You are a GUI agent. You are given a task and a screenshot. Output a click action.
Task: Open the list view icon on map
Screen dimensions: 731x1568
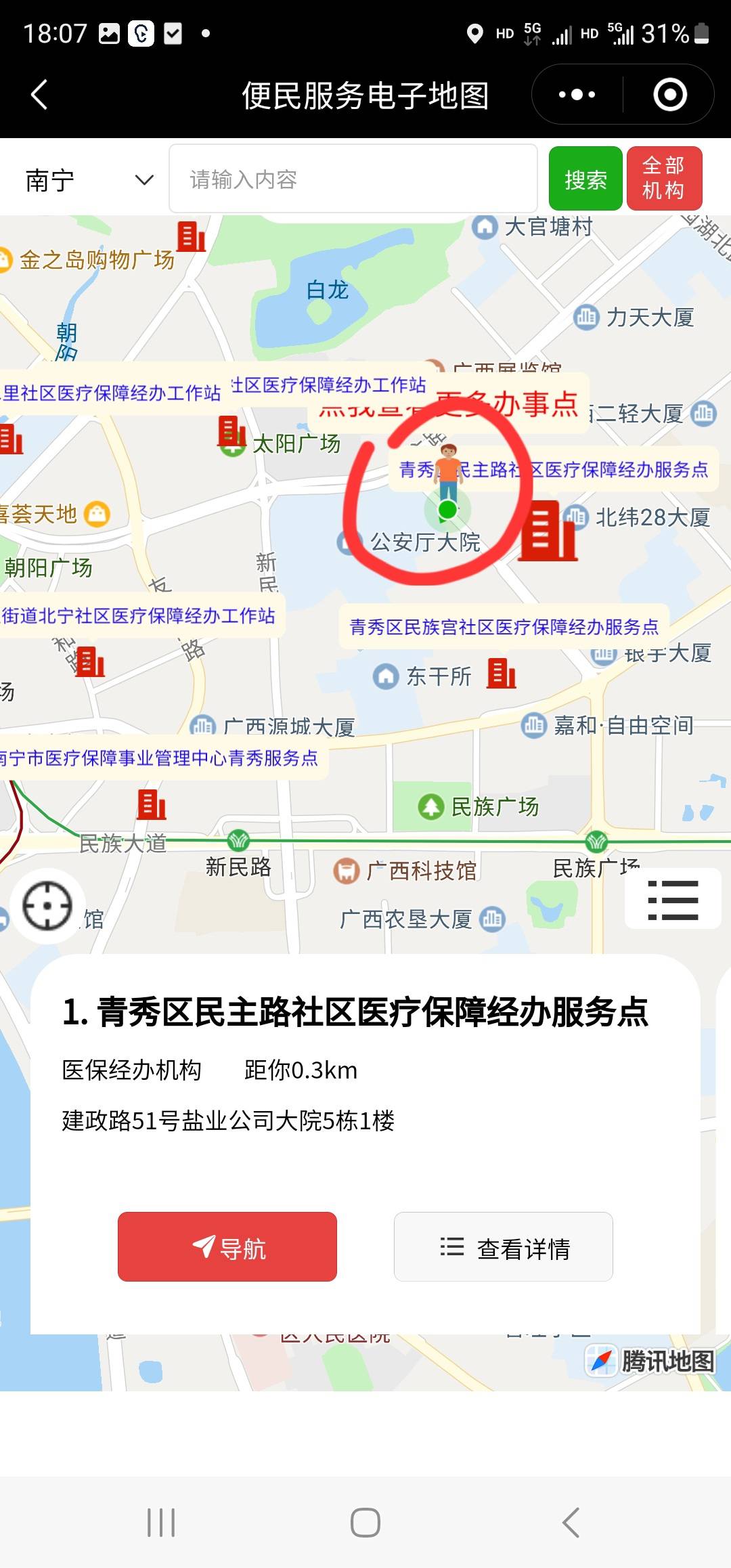[673, 900]
